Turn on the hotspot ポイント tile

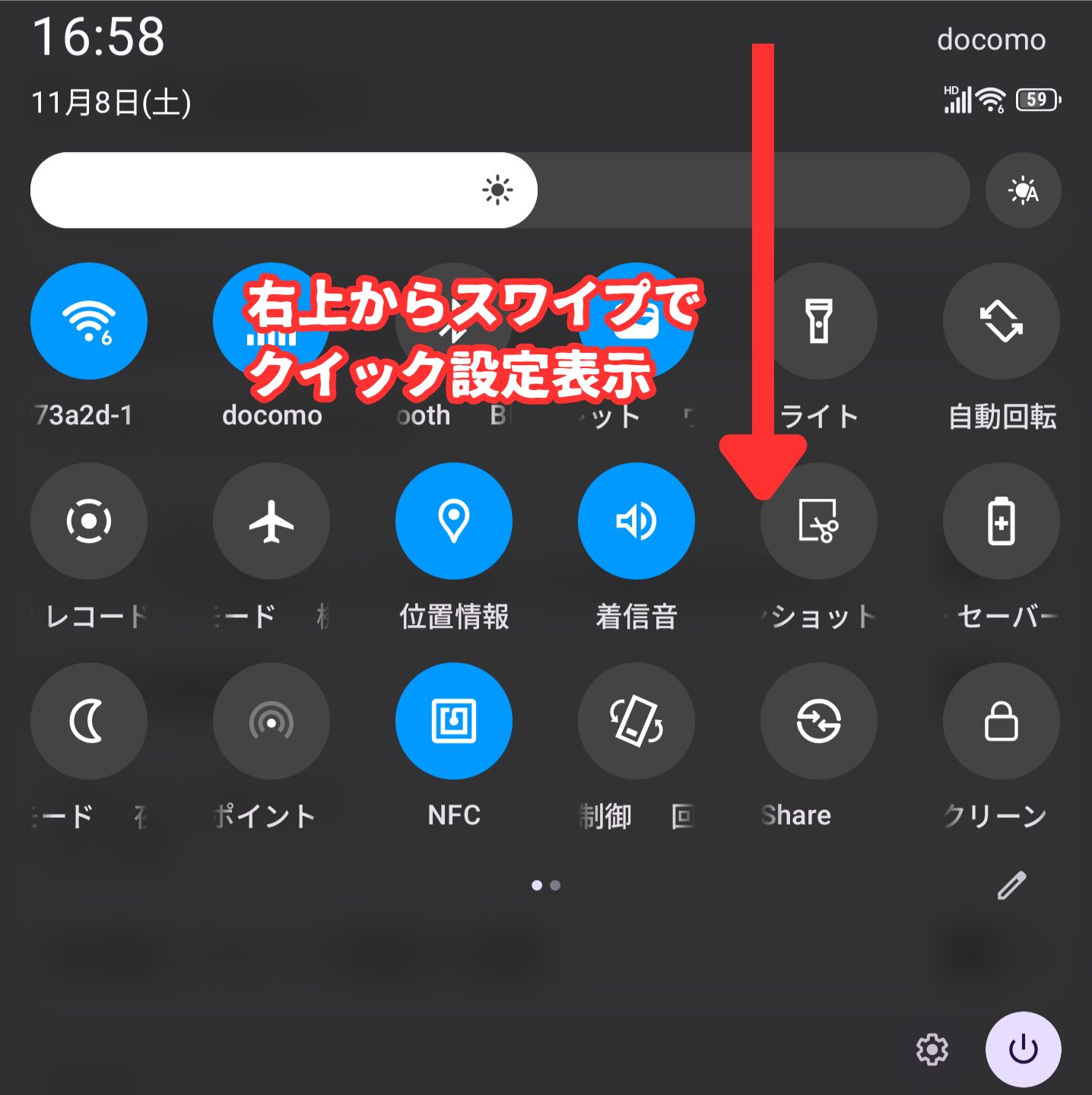click(x=271, y=721)
